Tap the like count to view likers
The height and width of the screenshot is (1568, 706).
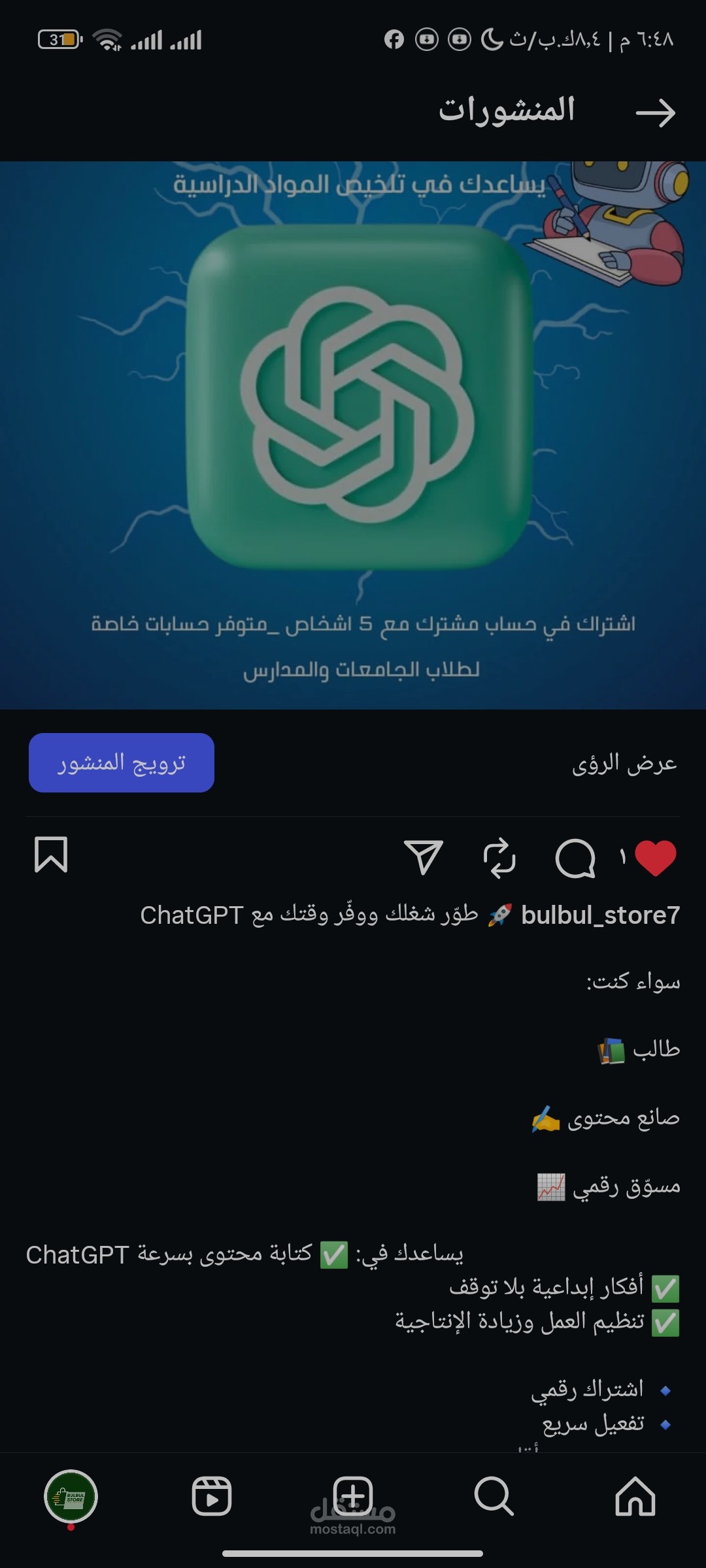pyautogui.click(x=622, y=856)
